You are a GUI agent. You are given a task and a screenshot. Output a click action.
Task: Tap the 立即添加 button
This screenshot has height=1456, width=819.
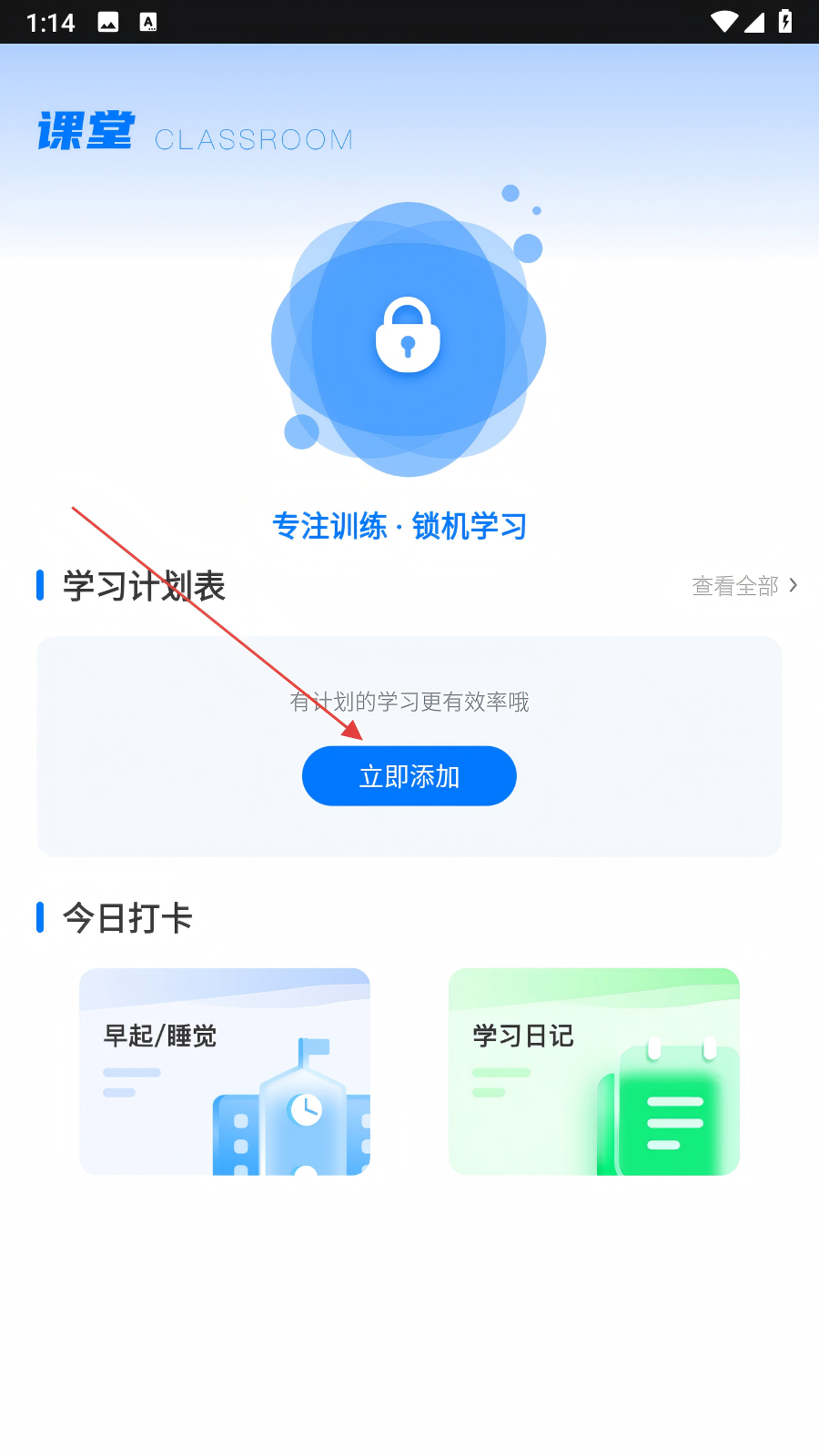coord(409,776)
